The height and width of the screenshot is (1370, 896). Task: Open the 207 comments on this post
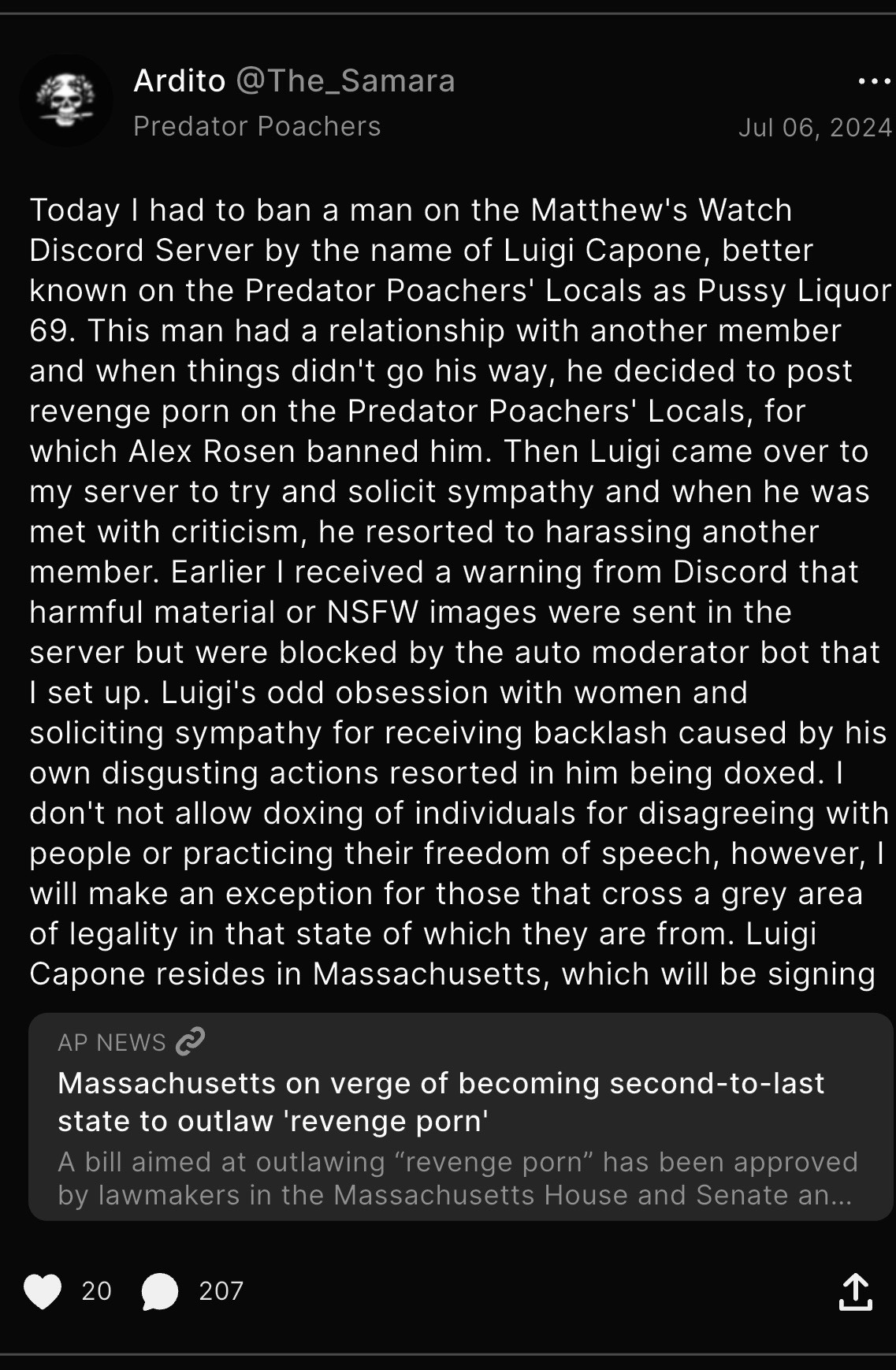click(160, 1291)
